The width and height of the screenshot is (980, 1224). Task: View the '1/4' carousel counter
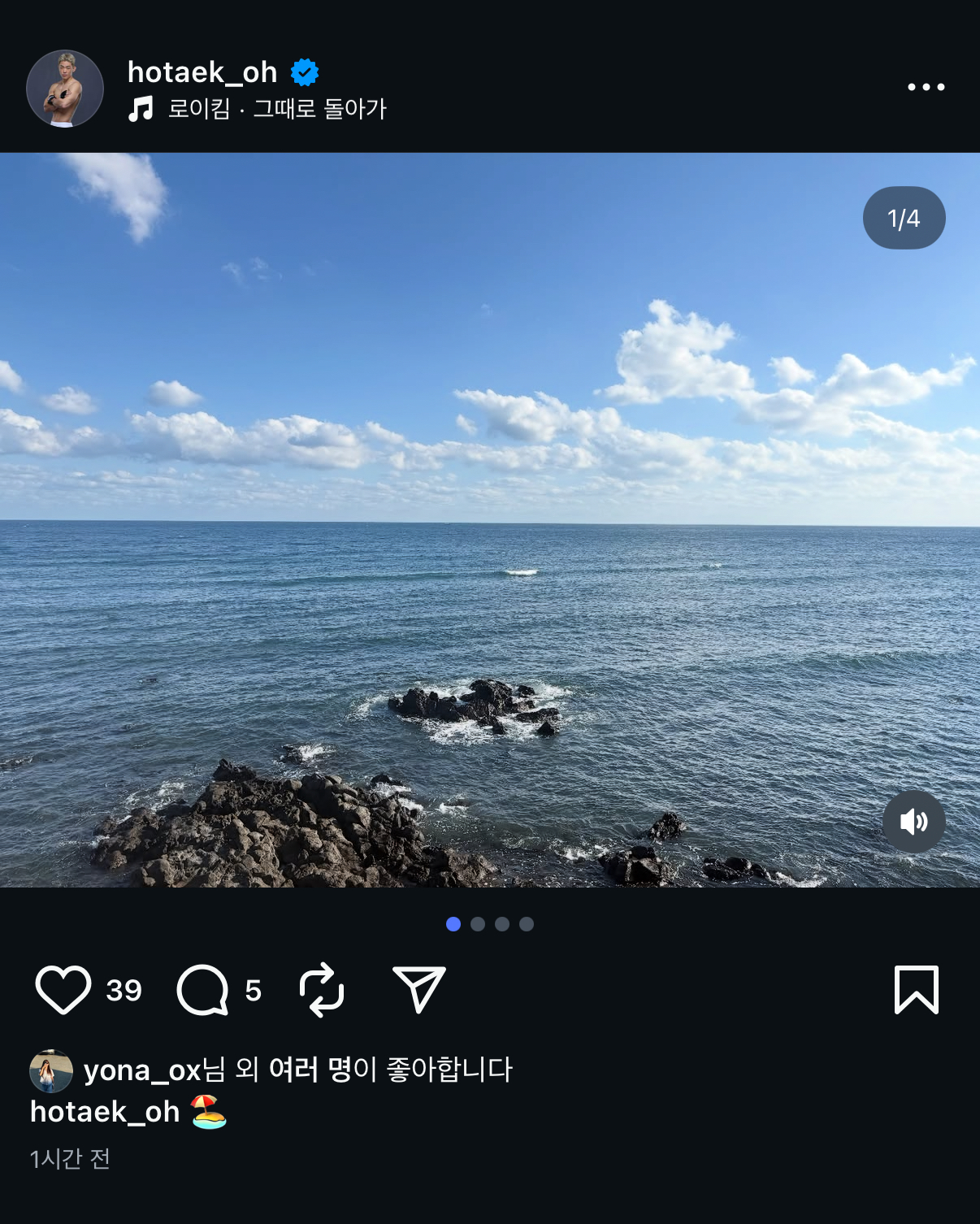coord(904,217)
